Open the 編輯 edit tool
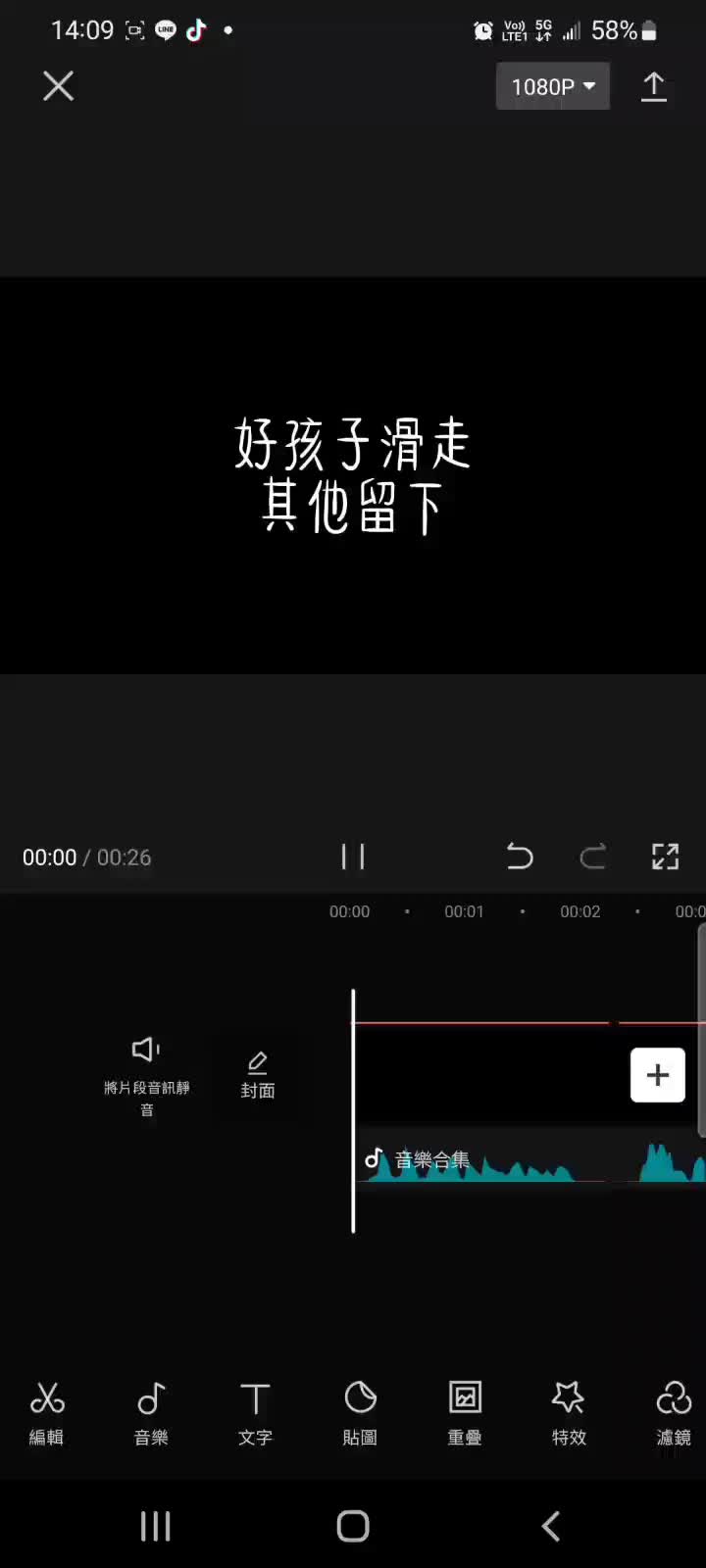 click(46, 1412)
